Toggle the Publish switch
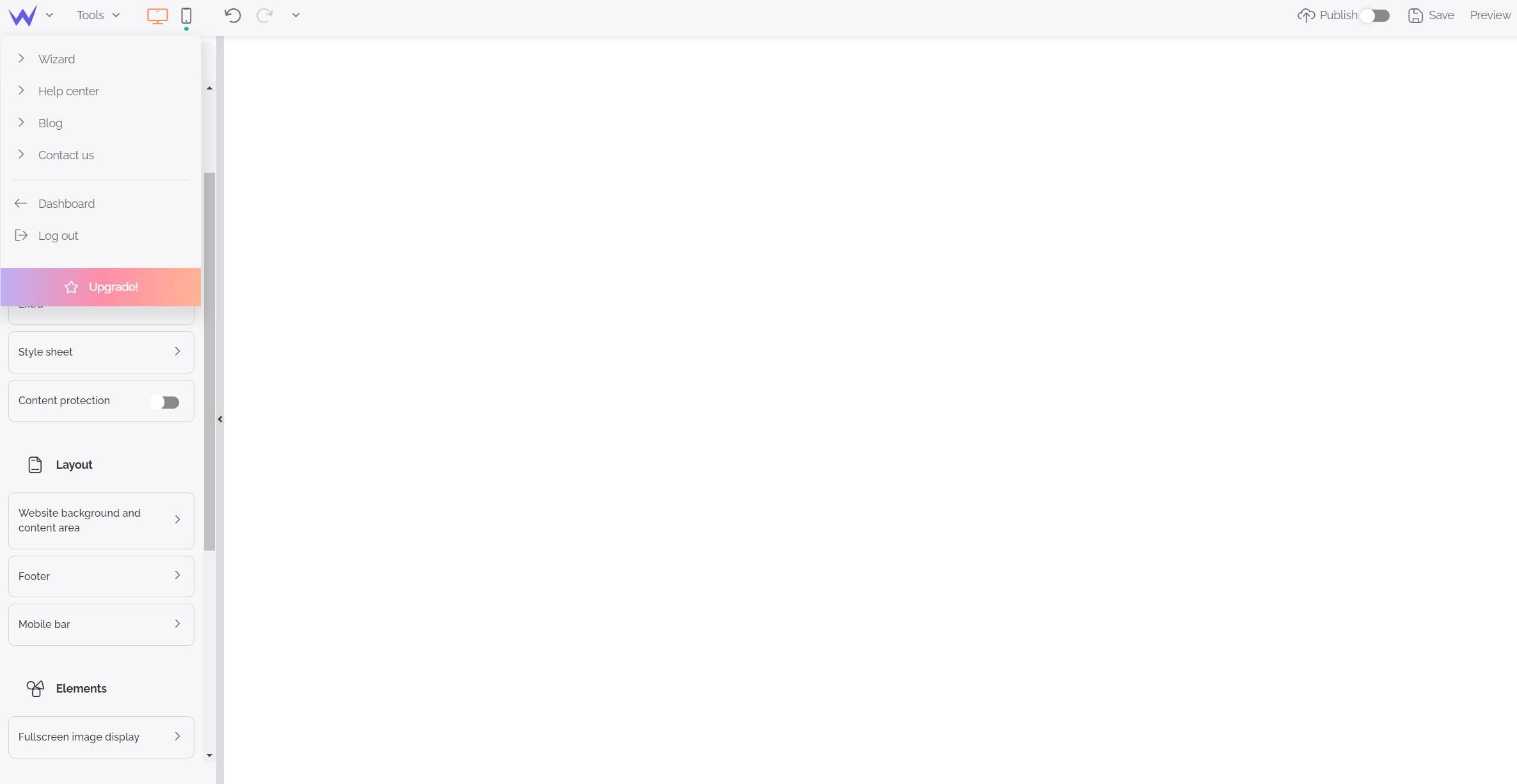Viewport: 1517px width, 784px height. (1375, 15)
